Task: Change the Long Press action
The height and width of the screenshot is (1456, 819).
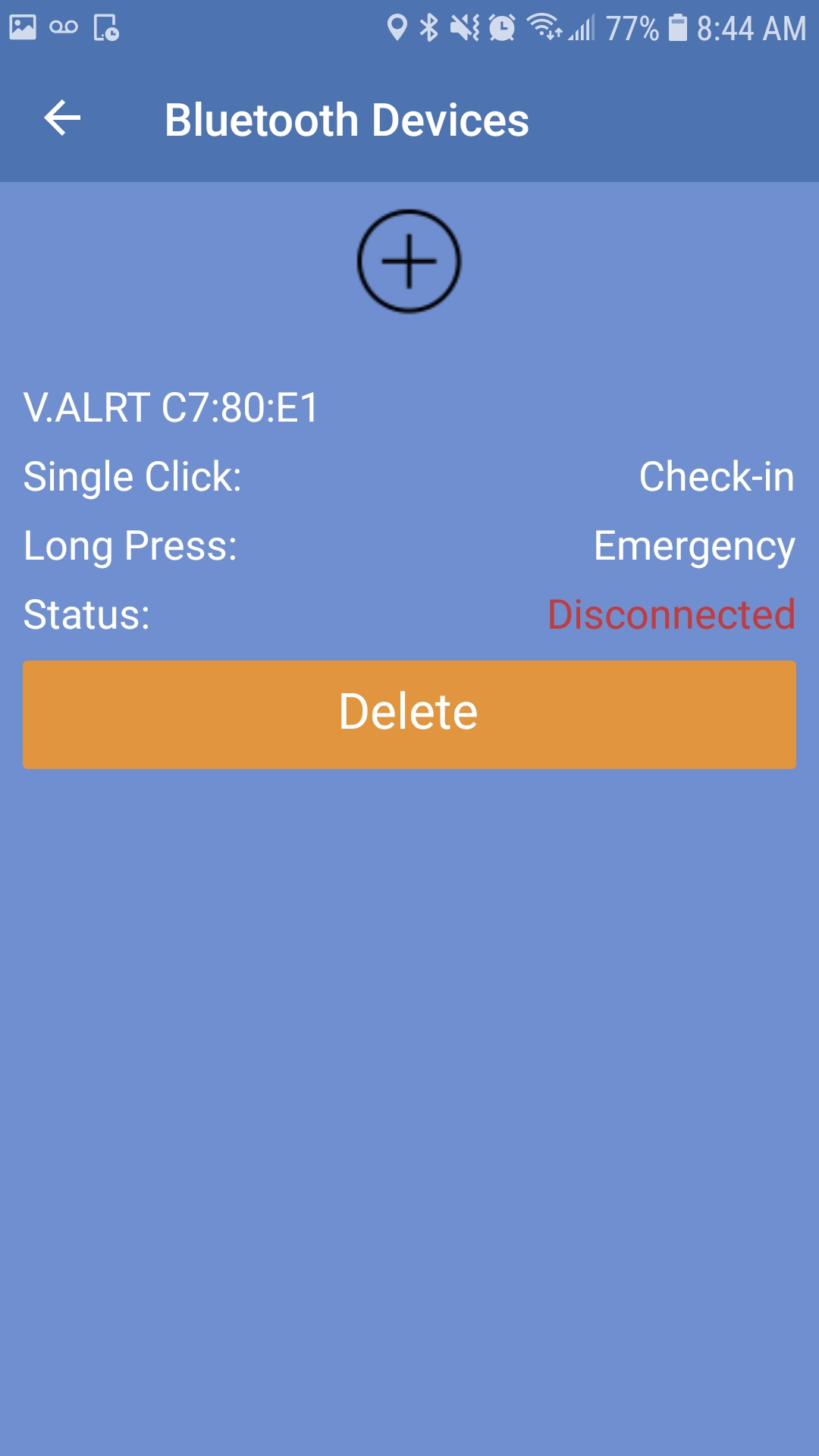Action: pyautogui.click(x=693, y=546)
